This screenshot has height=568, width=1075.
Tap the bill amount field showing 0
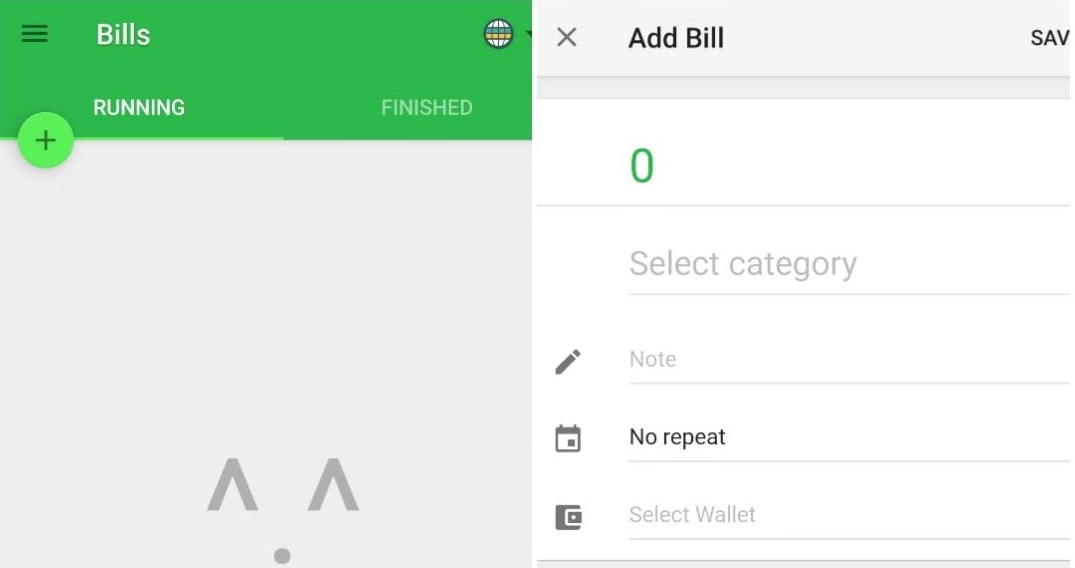642,165
